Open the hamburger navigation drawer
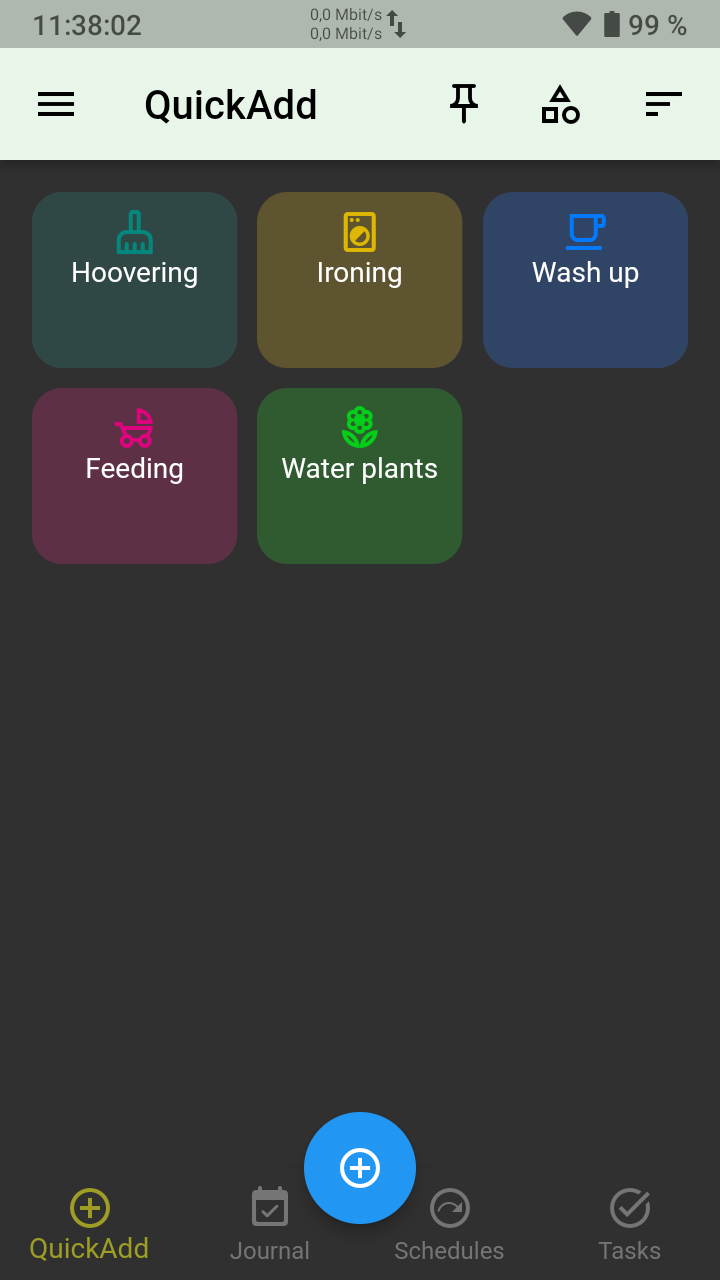The height and width of the screenshot is (1280, 720). [x=56, y=105]
